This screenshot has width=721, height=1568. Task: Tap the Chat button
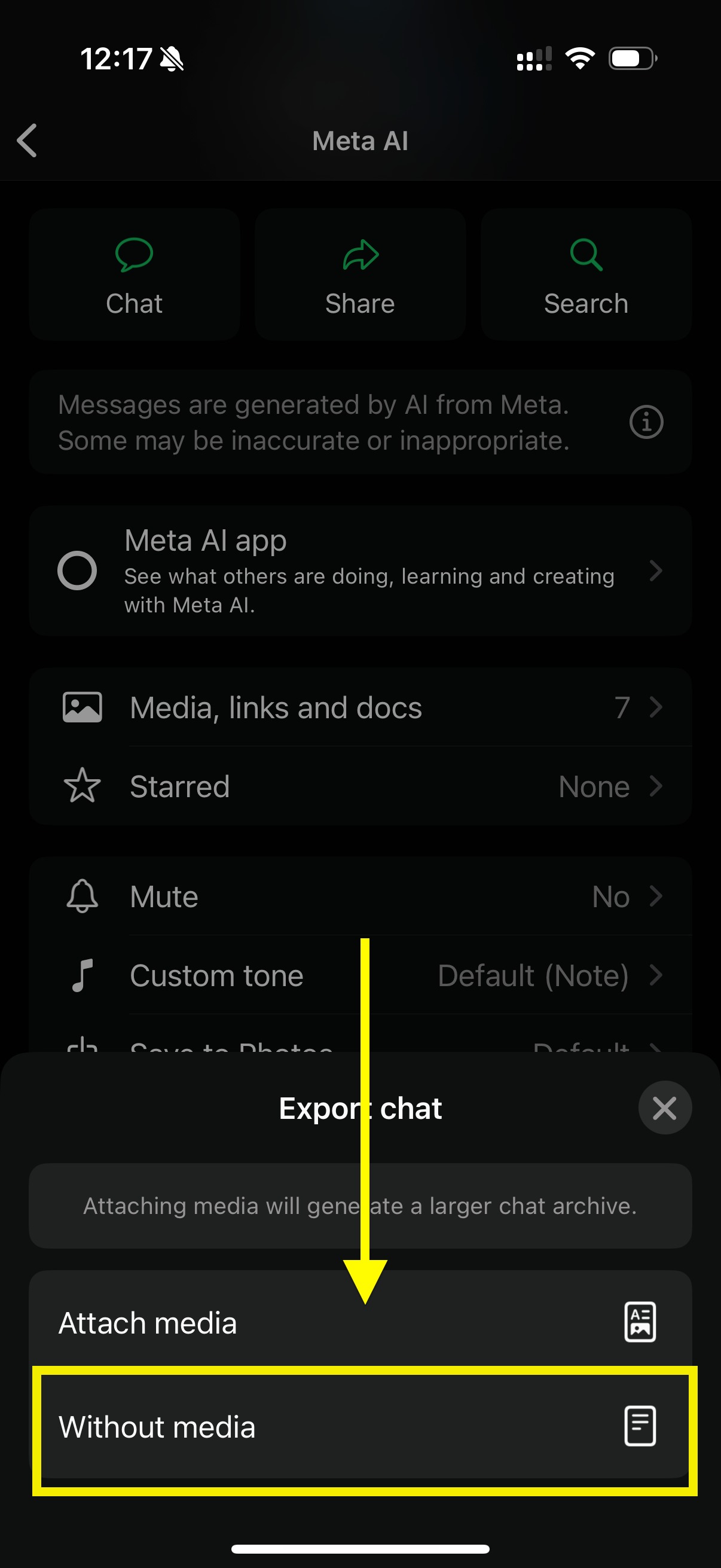point(134,274)
